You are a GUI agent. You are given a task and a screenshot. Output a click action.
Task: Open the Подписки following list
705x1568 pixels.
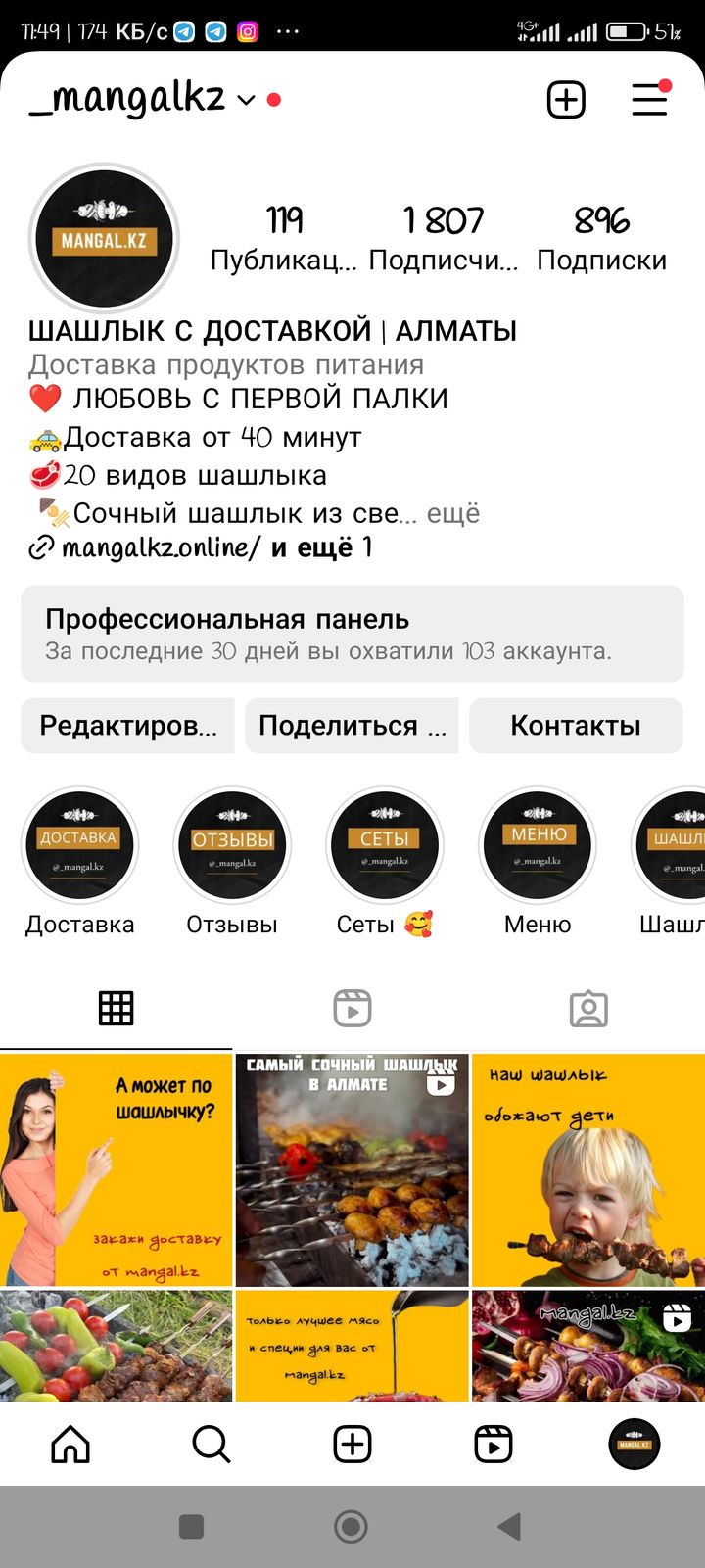pos(601,238)
